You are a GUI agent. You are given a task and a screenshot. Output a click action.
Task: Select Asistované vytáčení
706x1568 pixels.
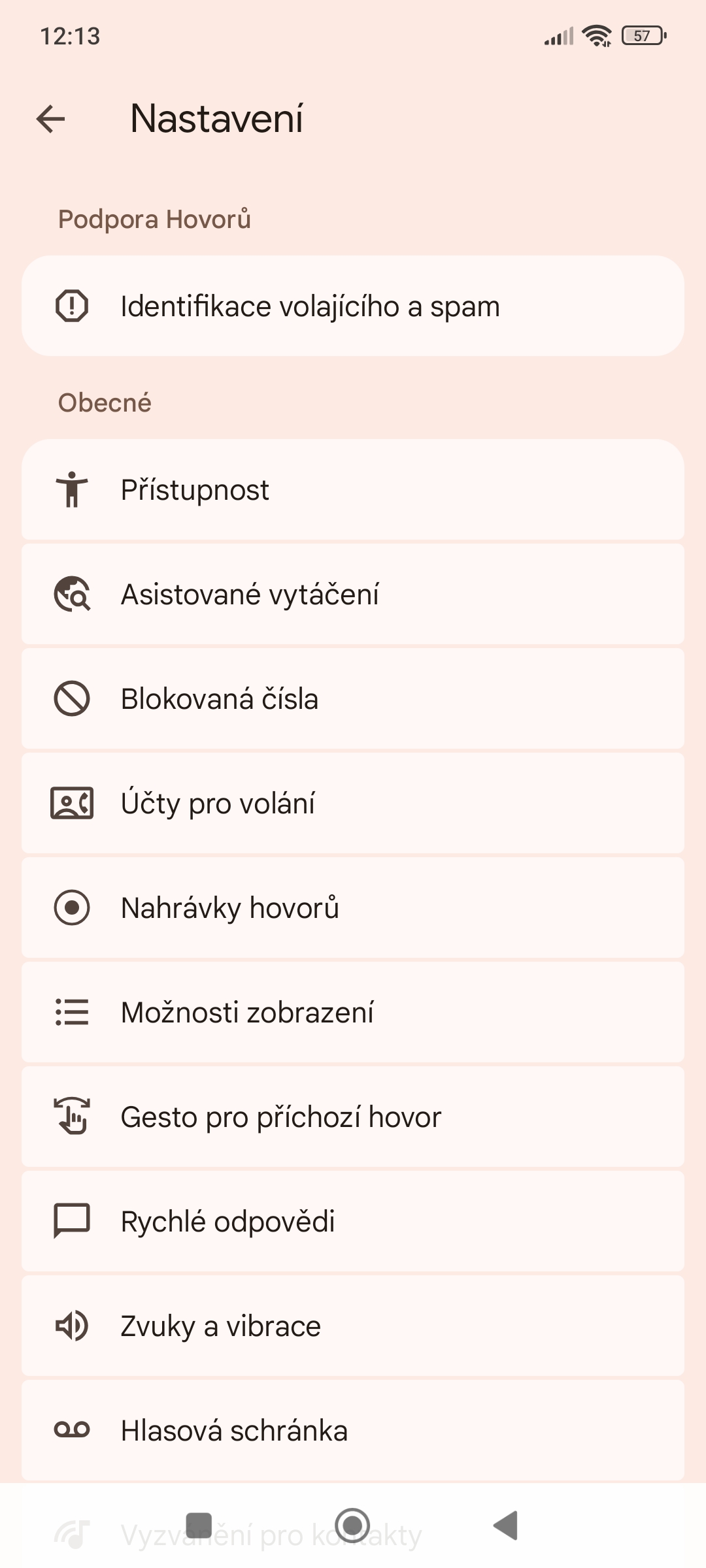click(x=353, y=595)
